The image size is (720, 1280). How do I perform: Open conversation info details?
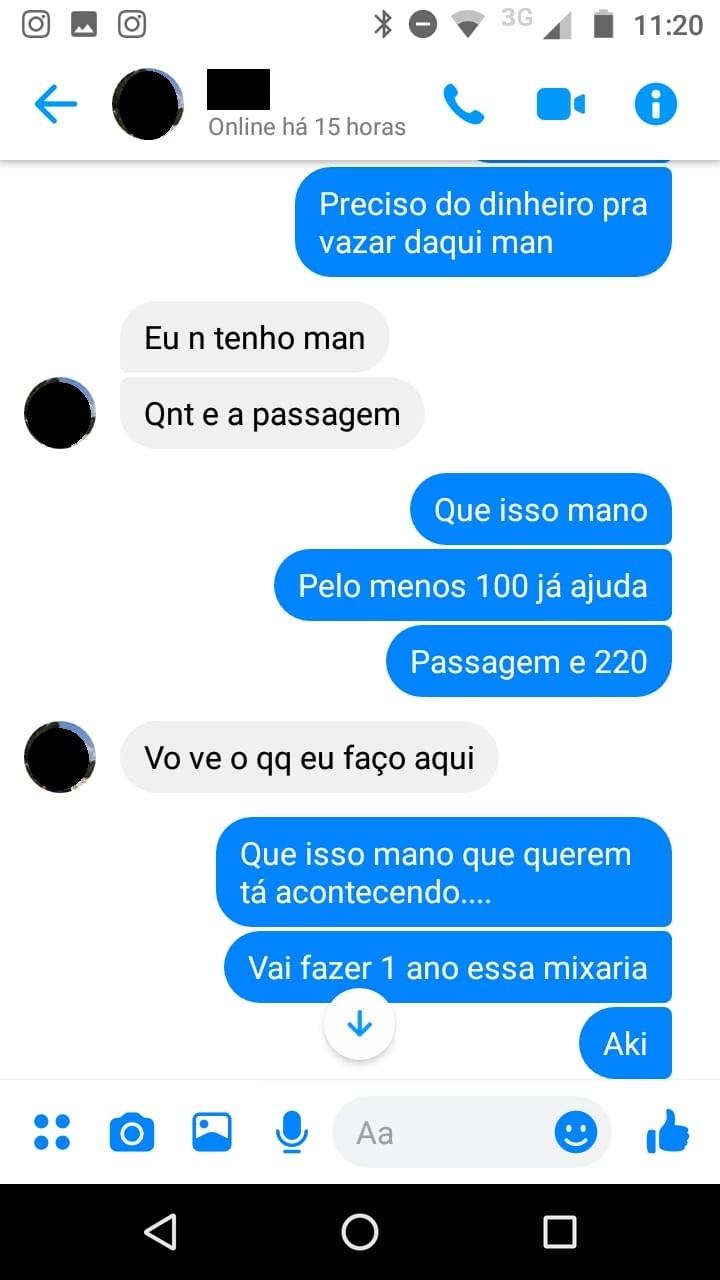coord(656,104)
